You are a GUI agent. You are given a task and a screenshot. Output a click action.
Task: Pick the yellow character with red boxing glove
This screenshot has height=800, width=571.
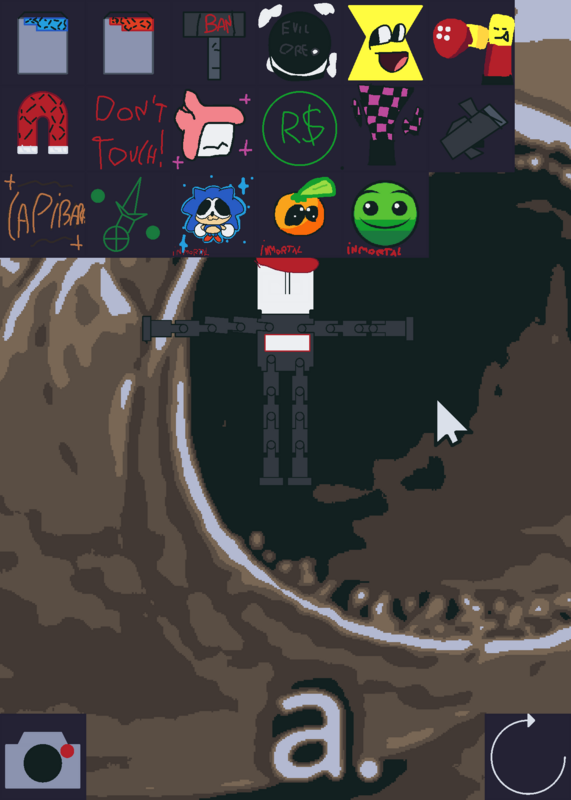pos(471,43)
